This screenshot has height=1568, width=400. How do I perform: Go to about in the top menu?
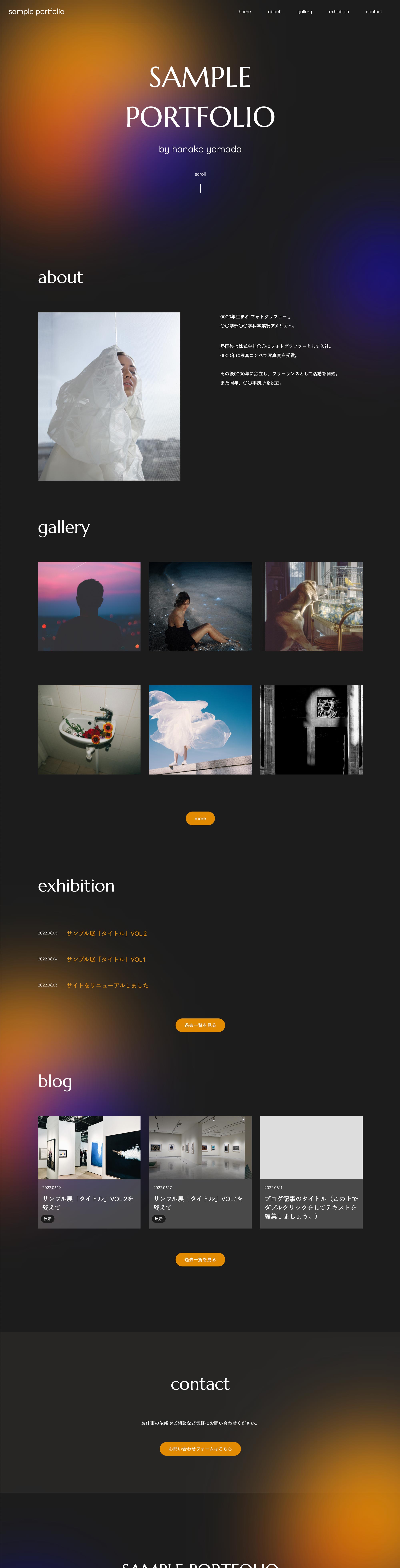274,12
